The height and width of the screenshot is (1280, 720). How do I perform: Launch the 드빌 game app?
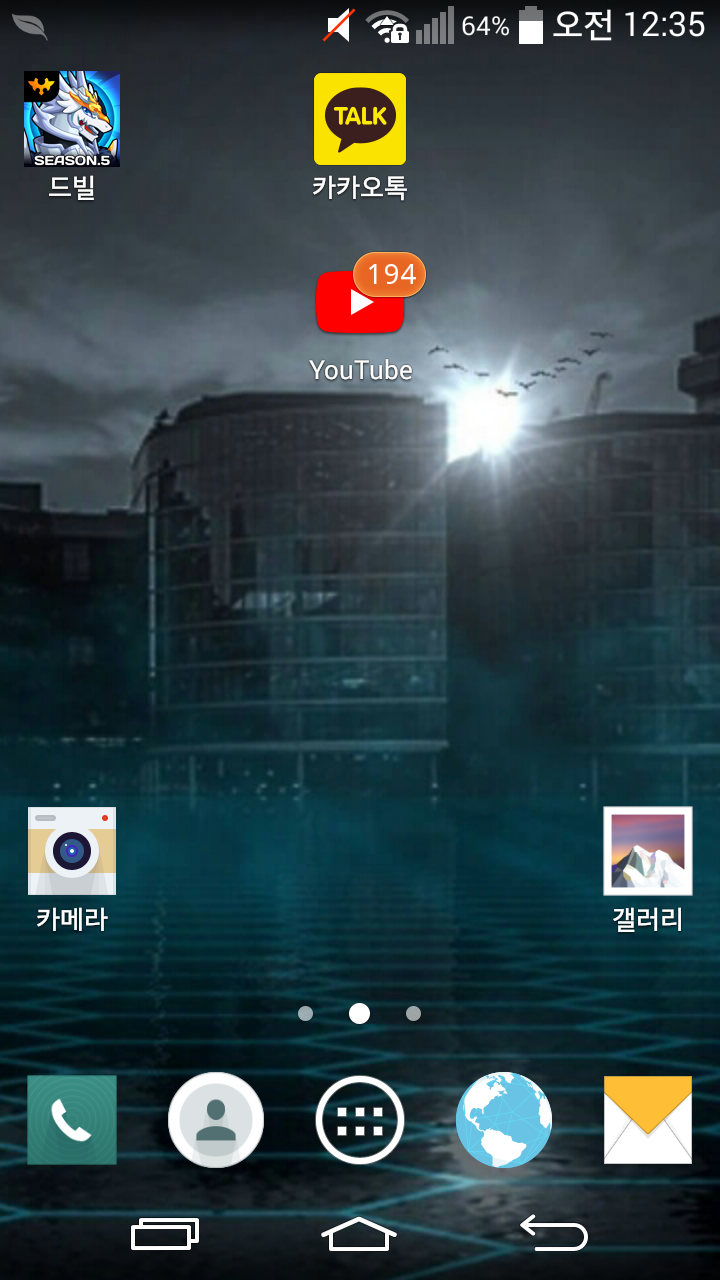click(x=72, y=120)
